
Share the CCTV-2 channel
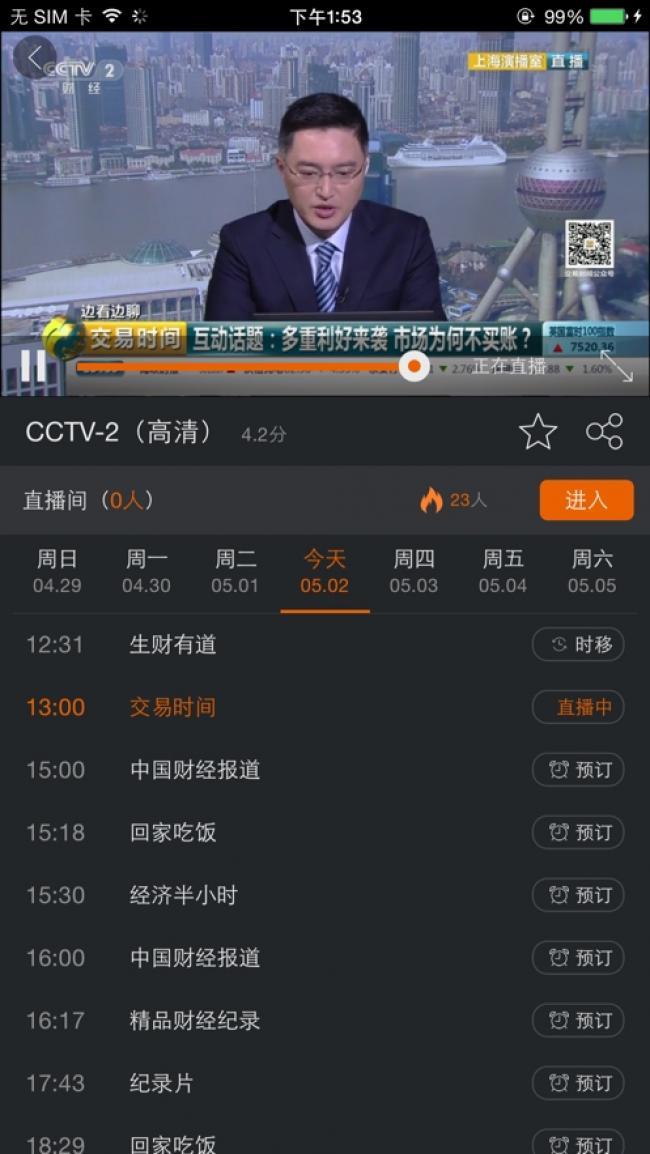coord(604,431)
